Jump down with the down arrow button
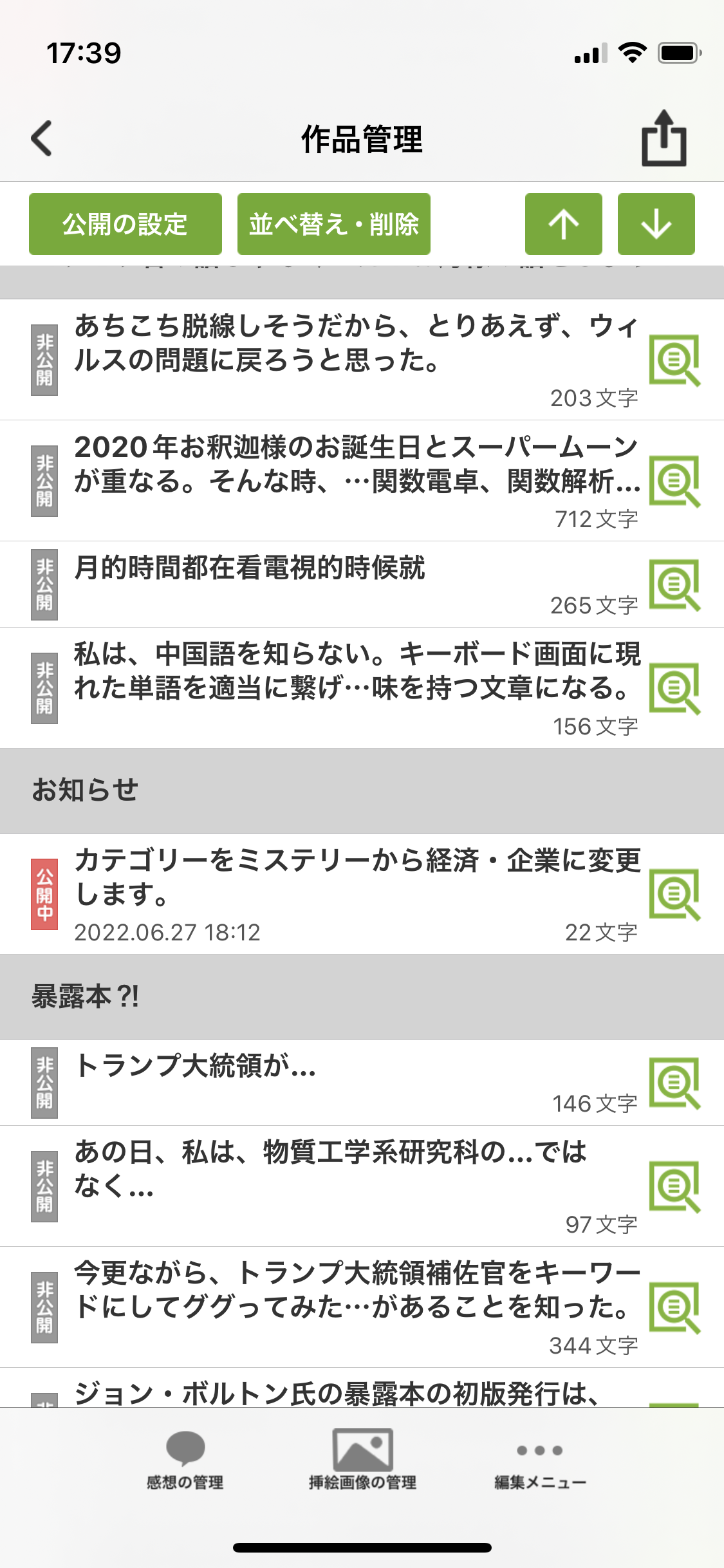 pos(656,224)
